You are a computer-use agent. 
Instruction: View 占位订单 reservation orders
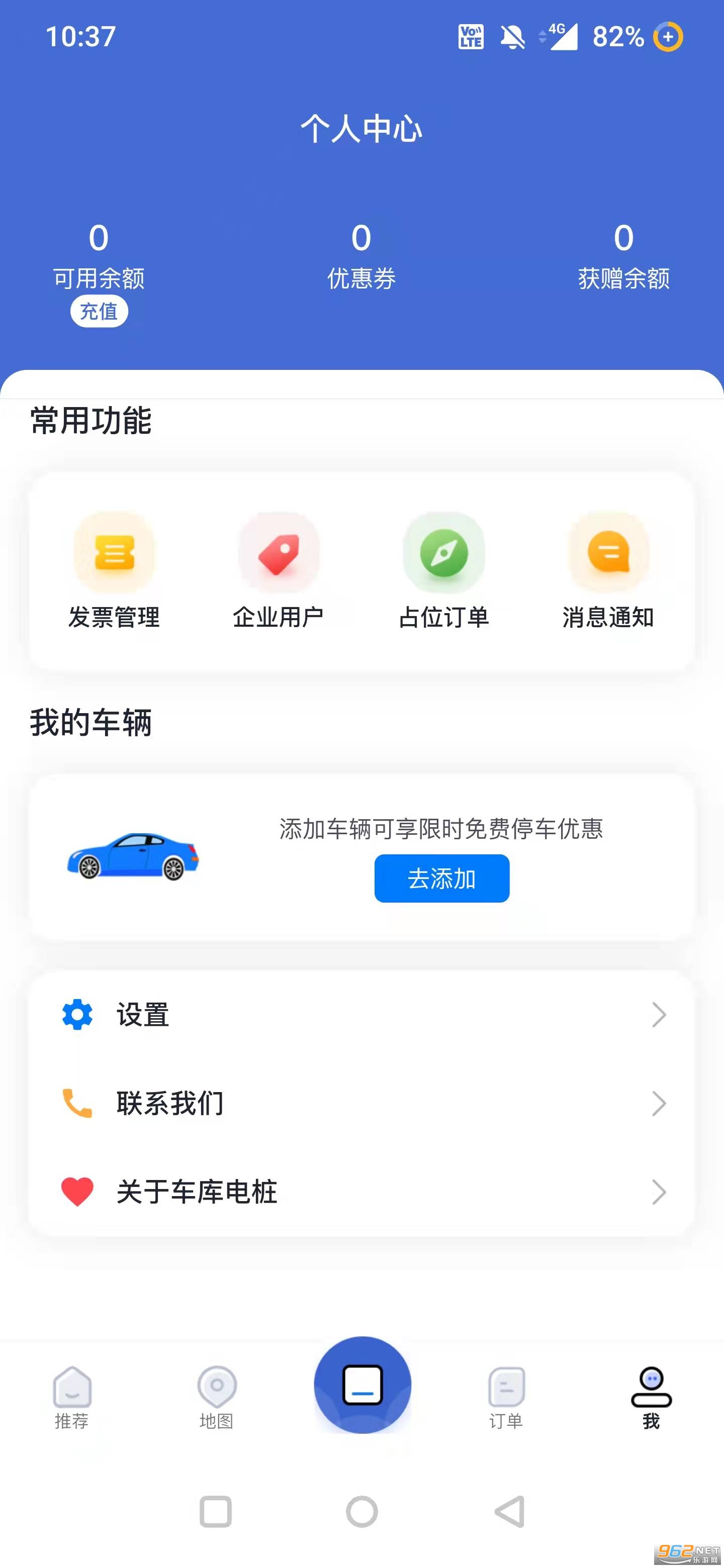coord(443,570)
